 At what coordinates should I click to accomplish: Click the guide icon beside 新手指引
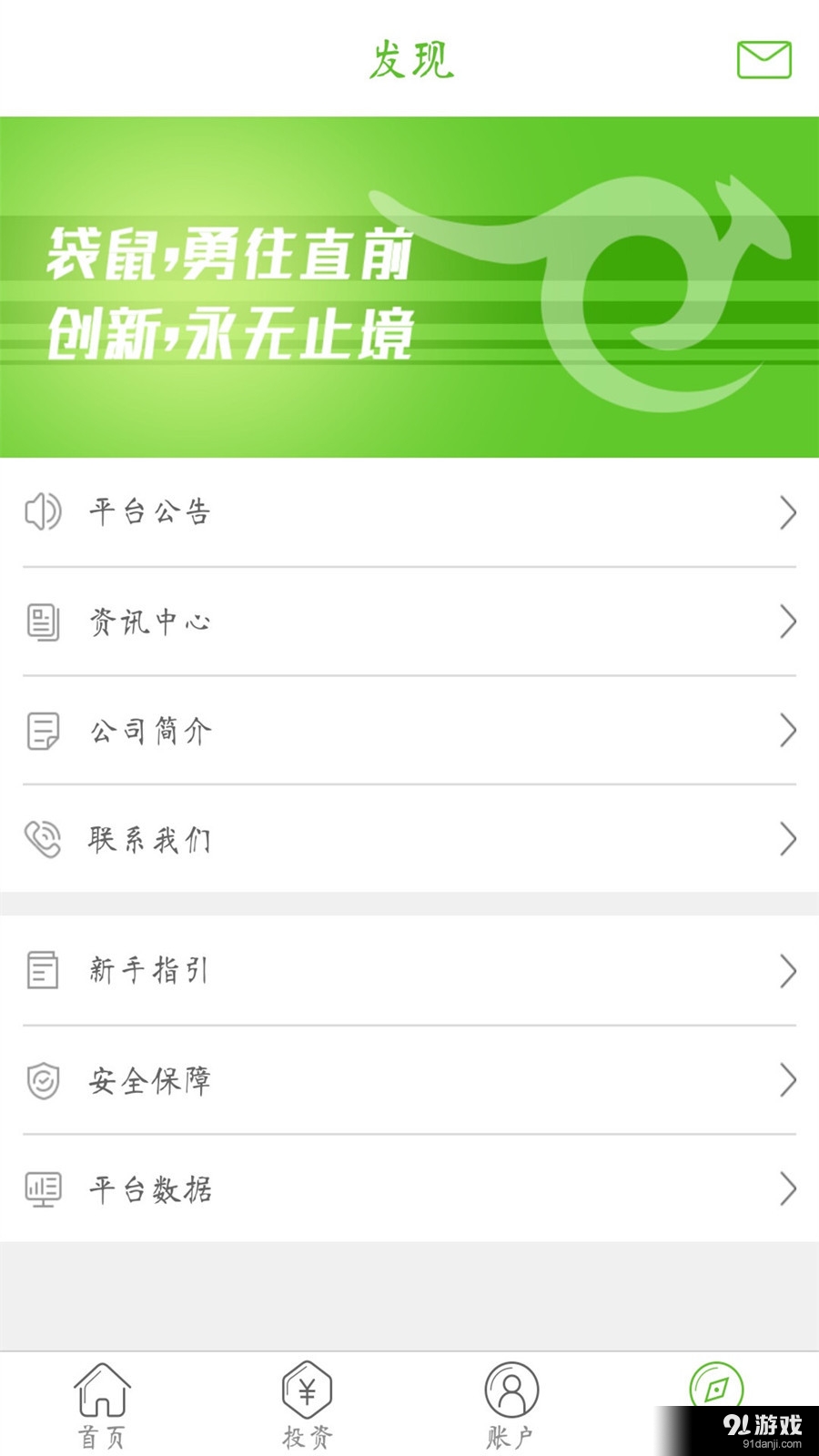[x=43, y=971]
